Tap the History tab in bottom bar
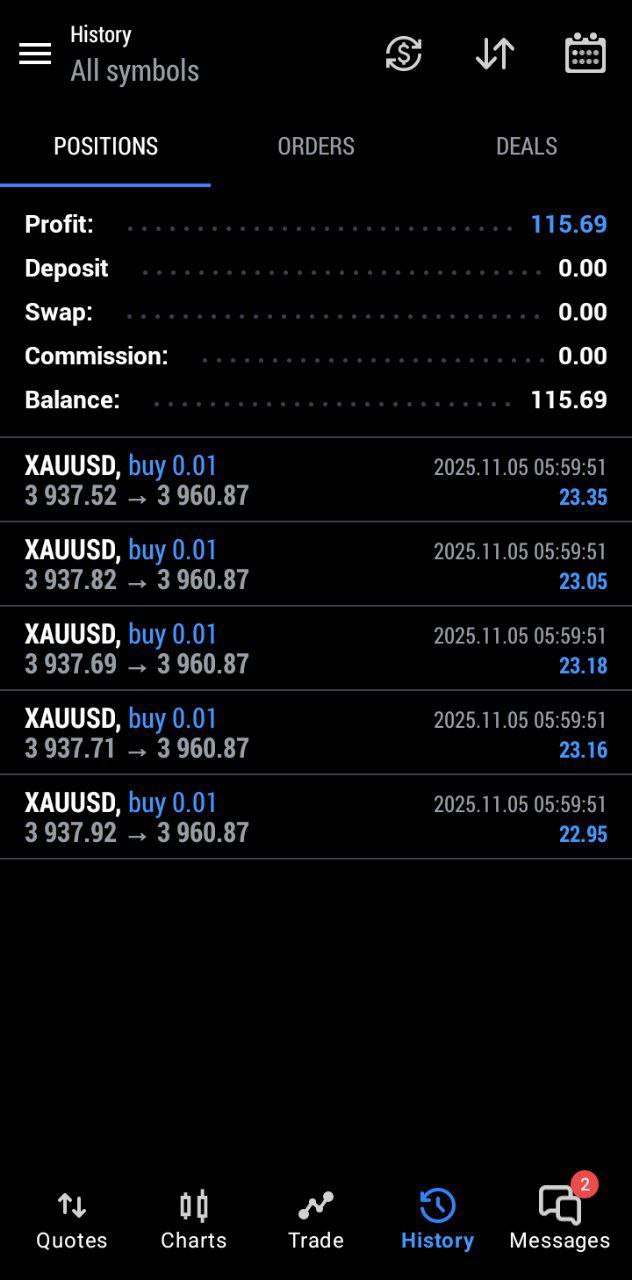 (x=437, y=1220)
